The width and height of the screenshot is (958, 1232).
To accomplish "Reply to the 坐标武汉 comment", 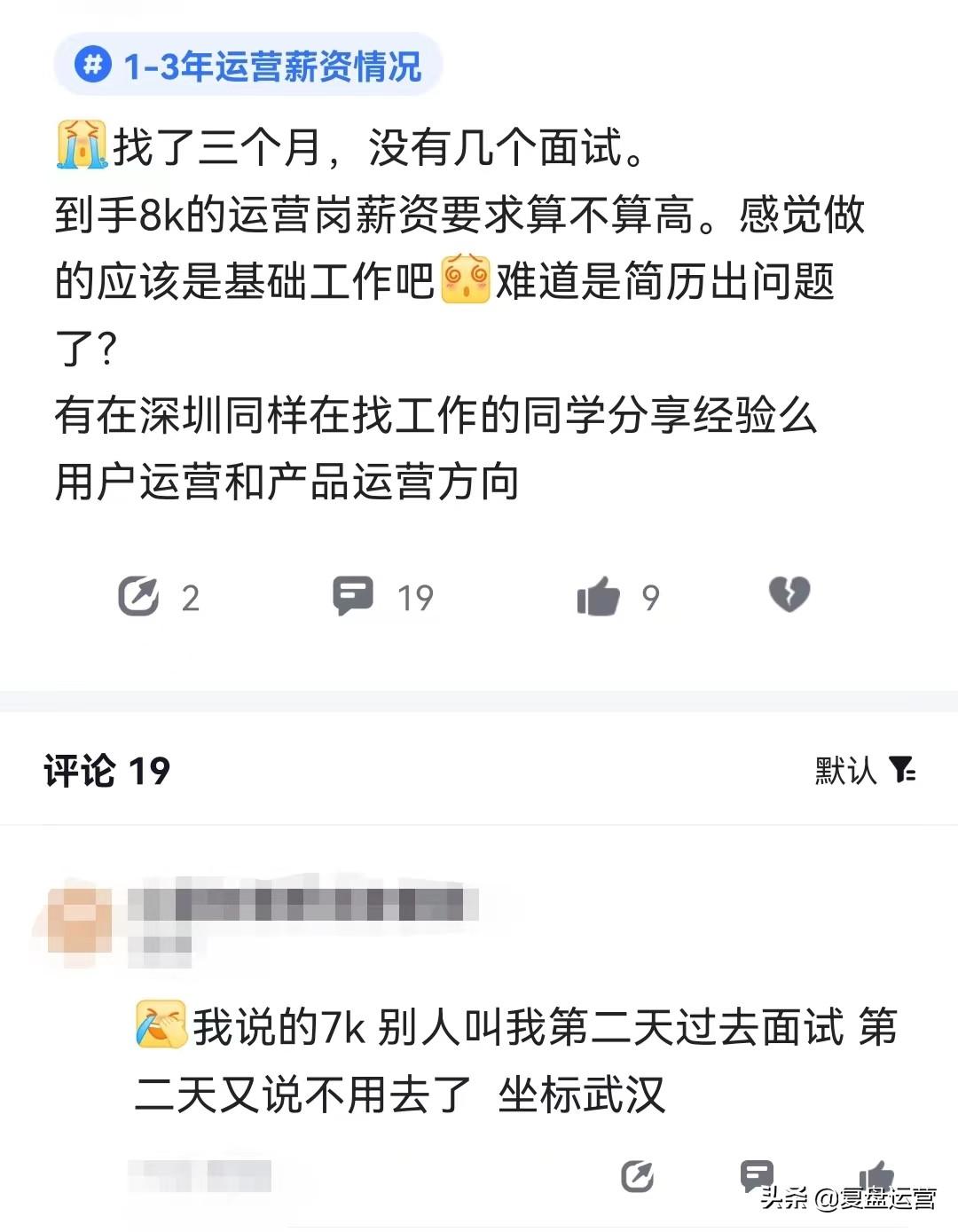I will tap(756, 1174).
